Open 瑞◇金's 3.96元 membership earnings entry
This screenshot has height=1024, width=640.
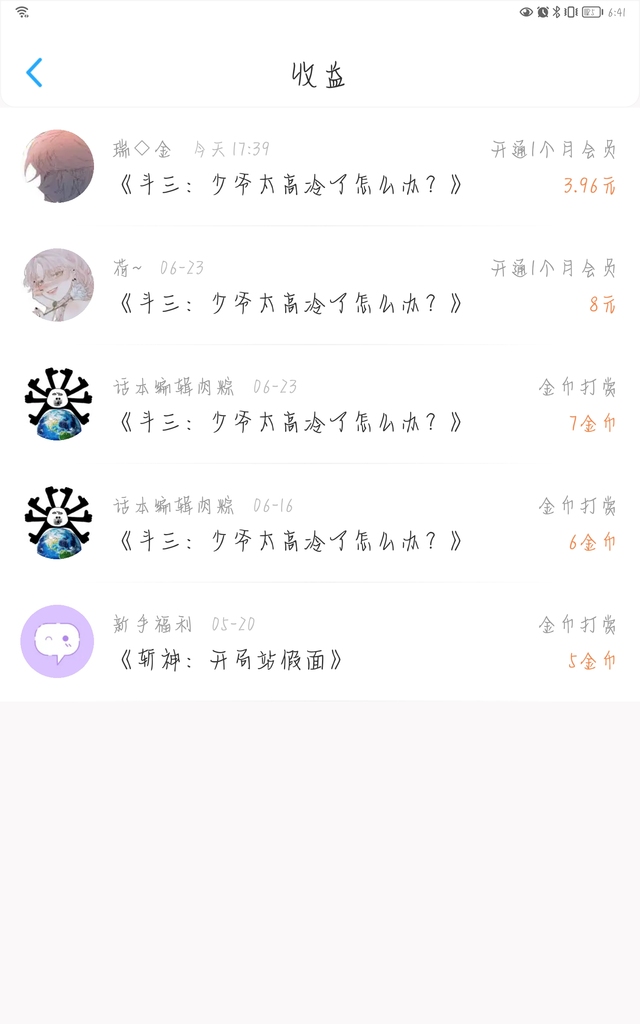click(320, 167)
